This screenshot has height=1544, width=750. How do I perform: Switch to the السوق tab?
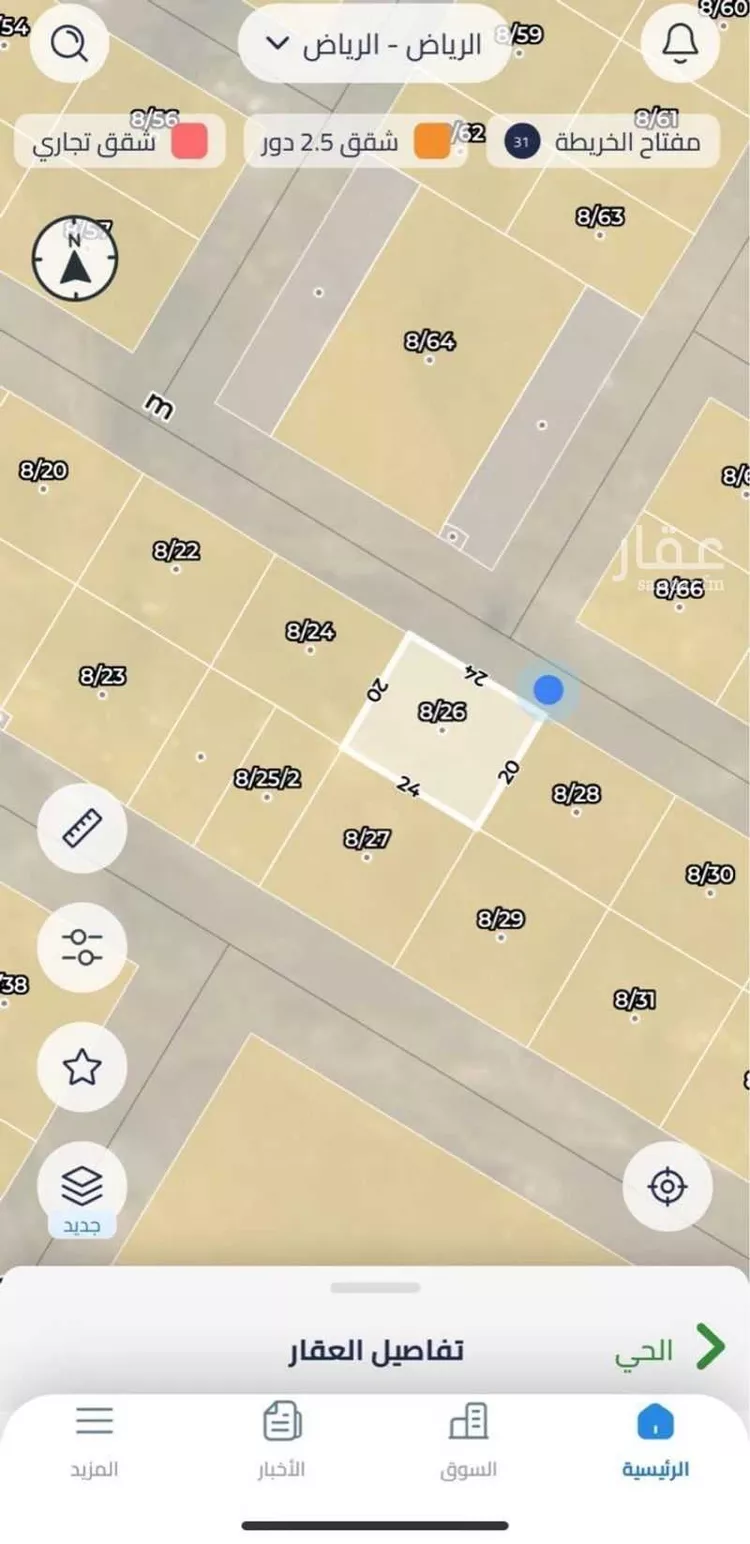point(468,1440)
